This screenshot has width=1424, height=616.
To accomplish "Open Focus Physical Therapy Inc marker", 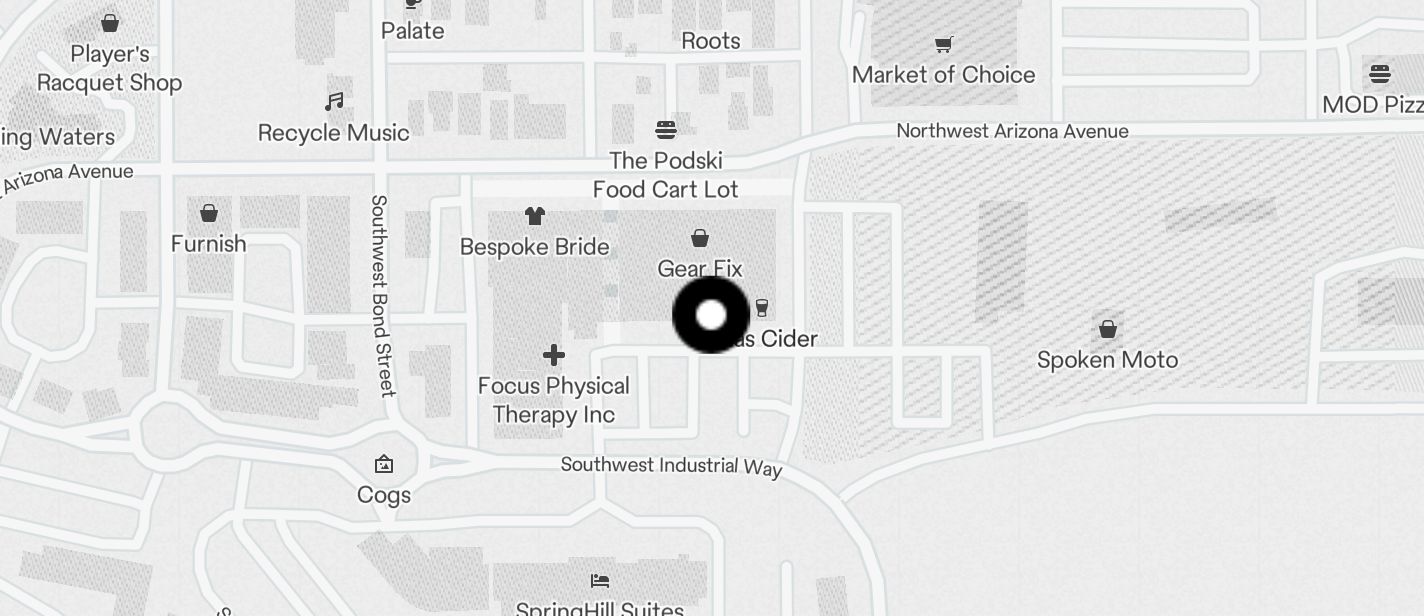I will 554,355.
